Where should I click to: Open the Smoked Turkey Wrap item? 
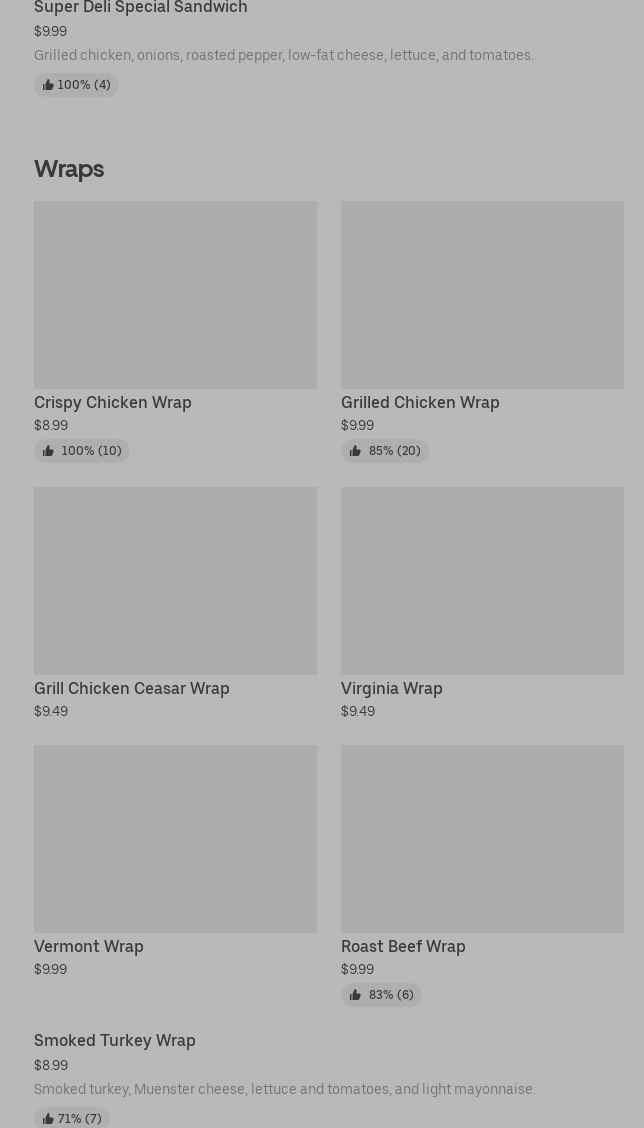pyautogui.click(x=115, y=1041)
